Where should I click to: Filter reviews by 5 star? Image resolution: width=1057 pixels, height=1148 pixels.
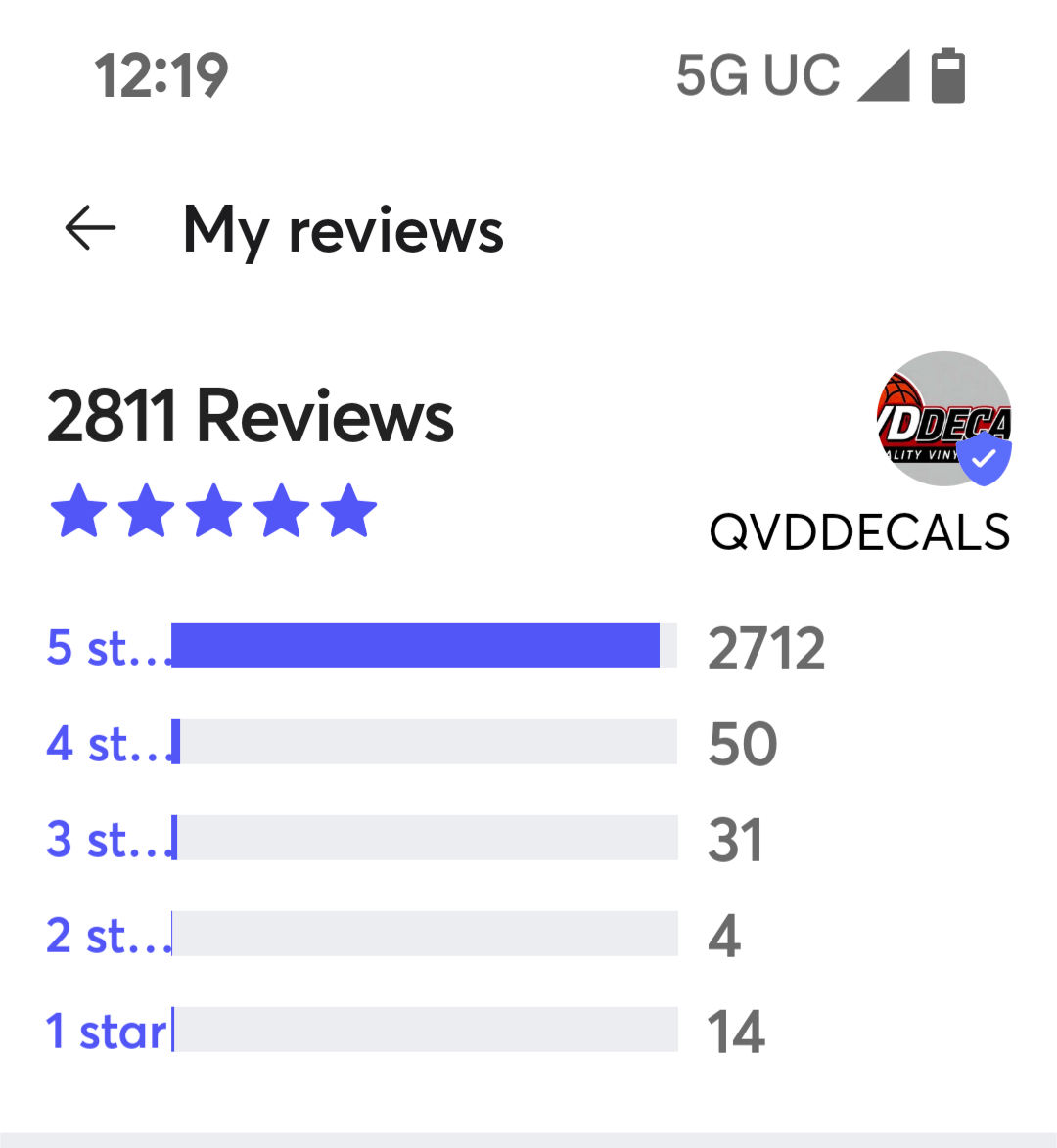(104, 647)
